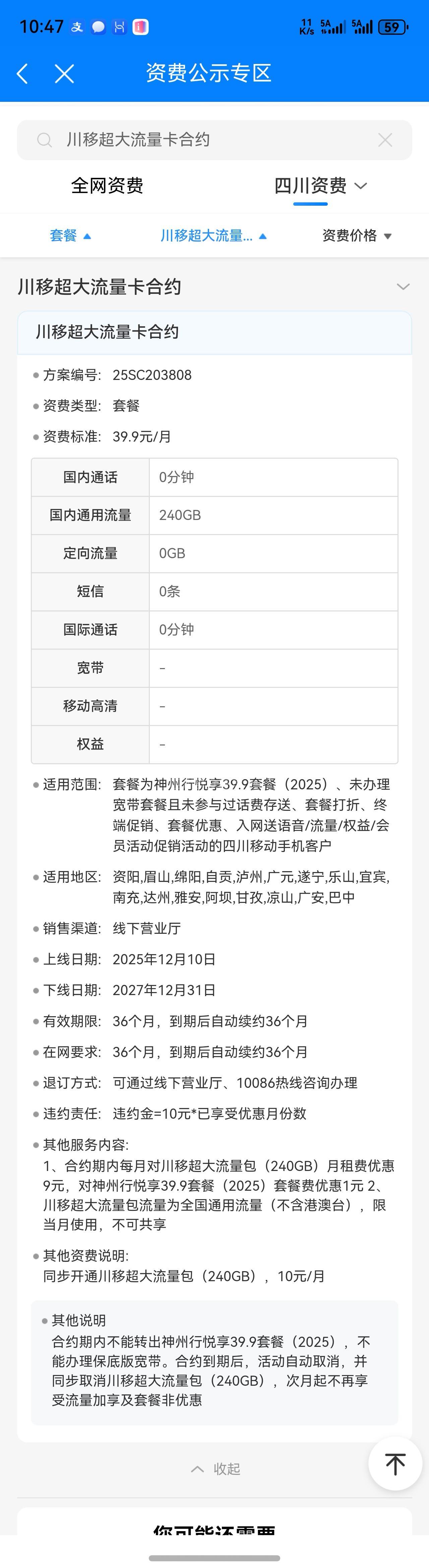Go back using the top-left arrow
This screenshot has height=1568, width=429.
point(22,74)
